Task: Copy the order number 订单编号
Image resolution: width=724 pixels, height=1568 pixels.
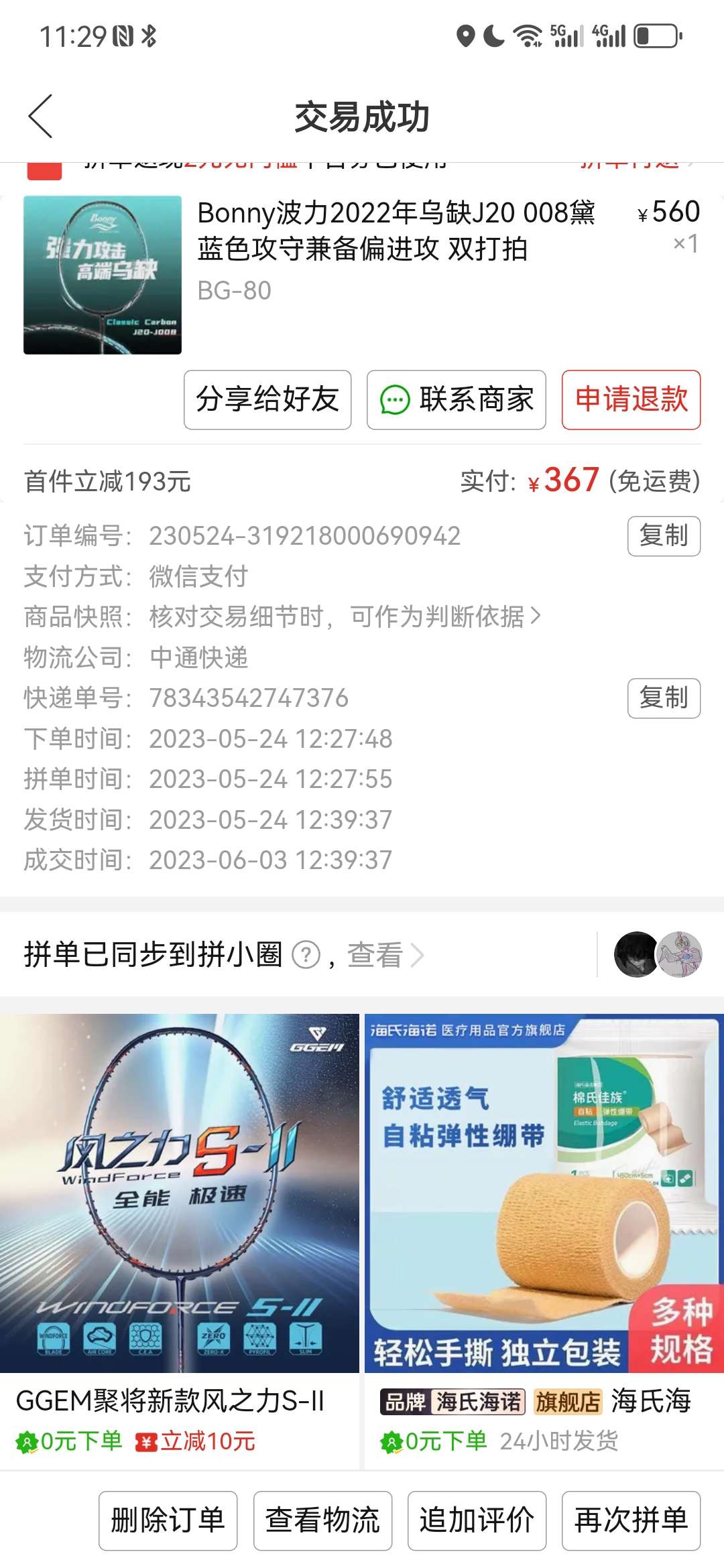Action: pyautogui.click(x=663, y=536)
